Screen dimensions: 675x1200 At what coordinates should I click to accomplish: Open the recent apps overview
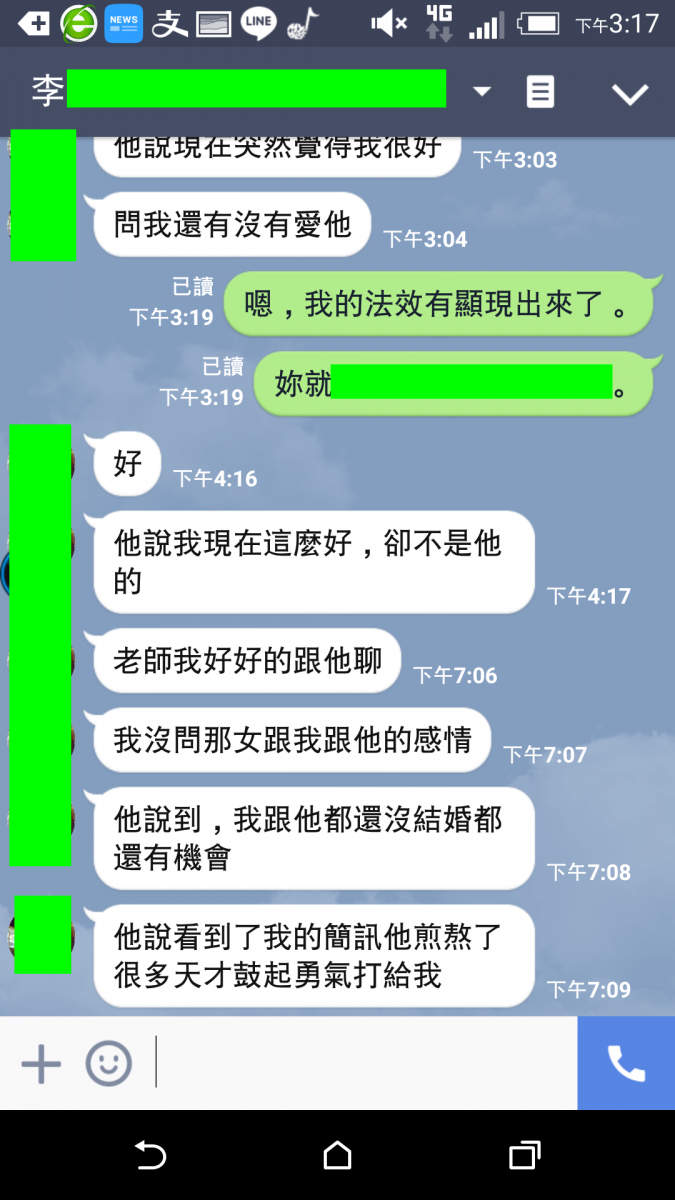pos(524,1156)
